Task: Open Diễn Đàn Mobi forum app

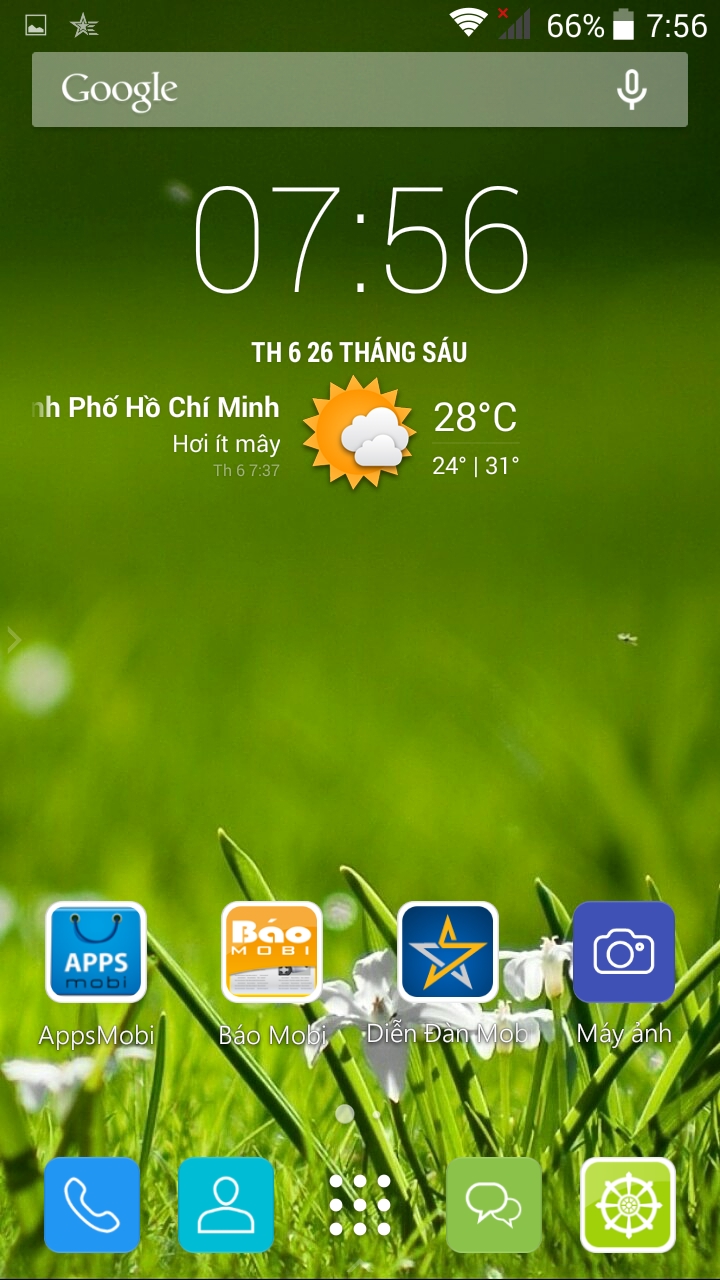Action: [x=446, y=950]
